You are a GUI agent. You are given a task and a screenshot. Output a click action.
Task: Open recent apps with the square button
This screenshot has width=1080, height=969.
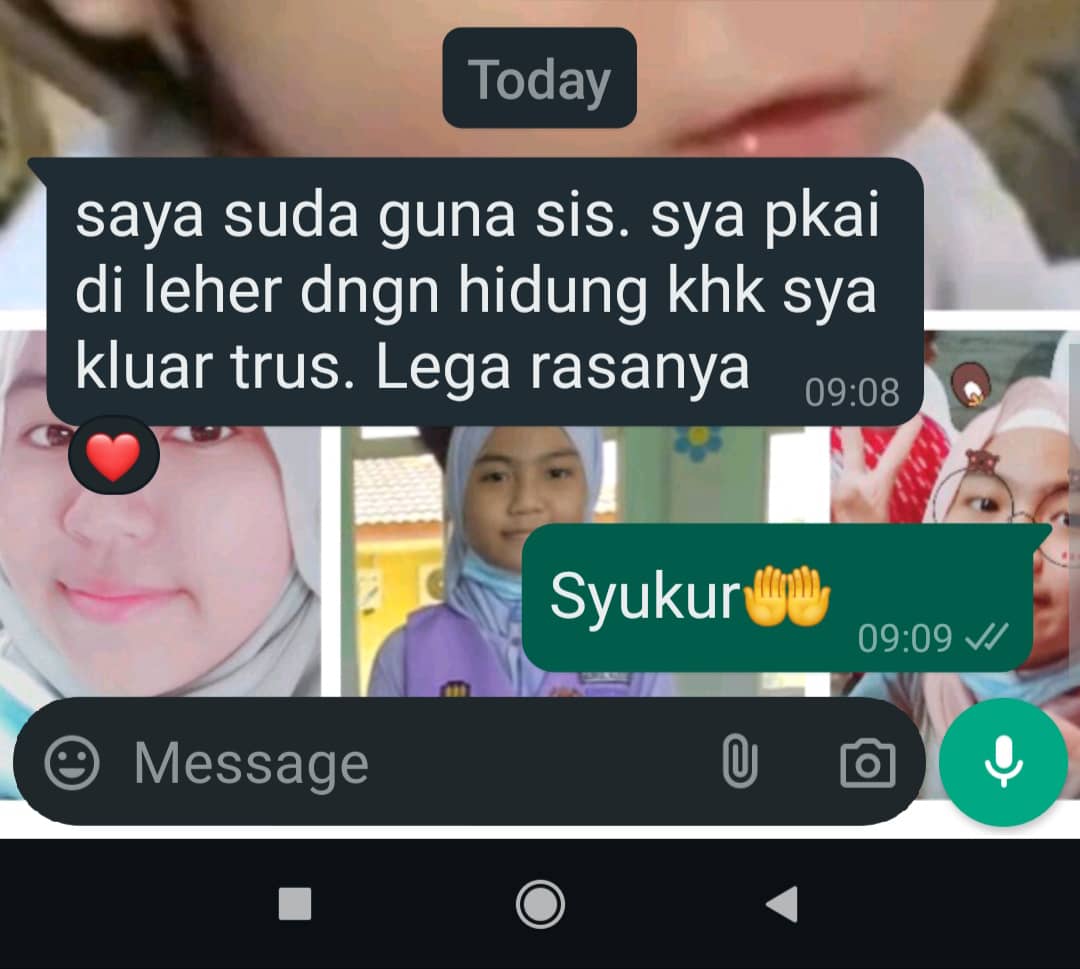295,904
